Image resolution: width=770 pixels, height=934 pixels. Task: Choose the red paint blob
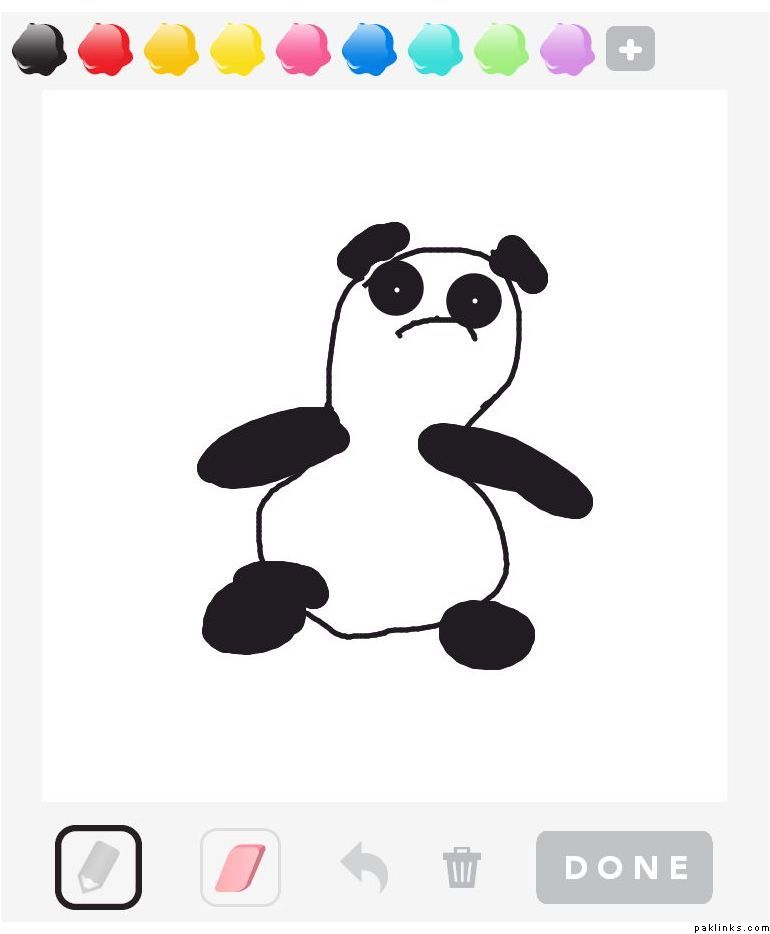point(105,49)
